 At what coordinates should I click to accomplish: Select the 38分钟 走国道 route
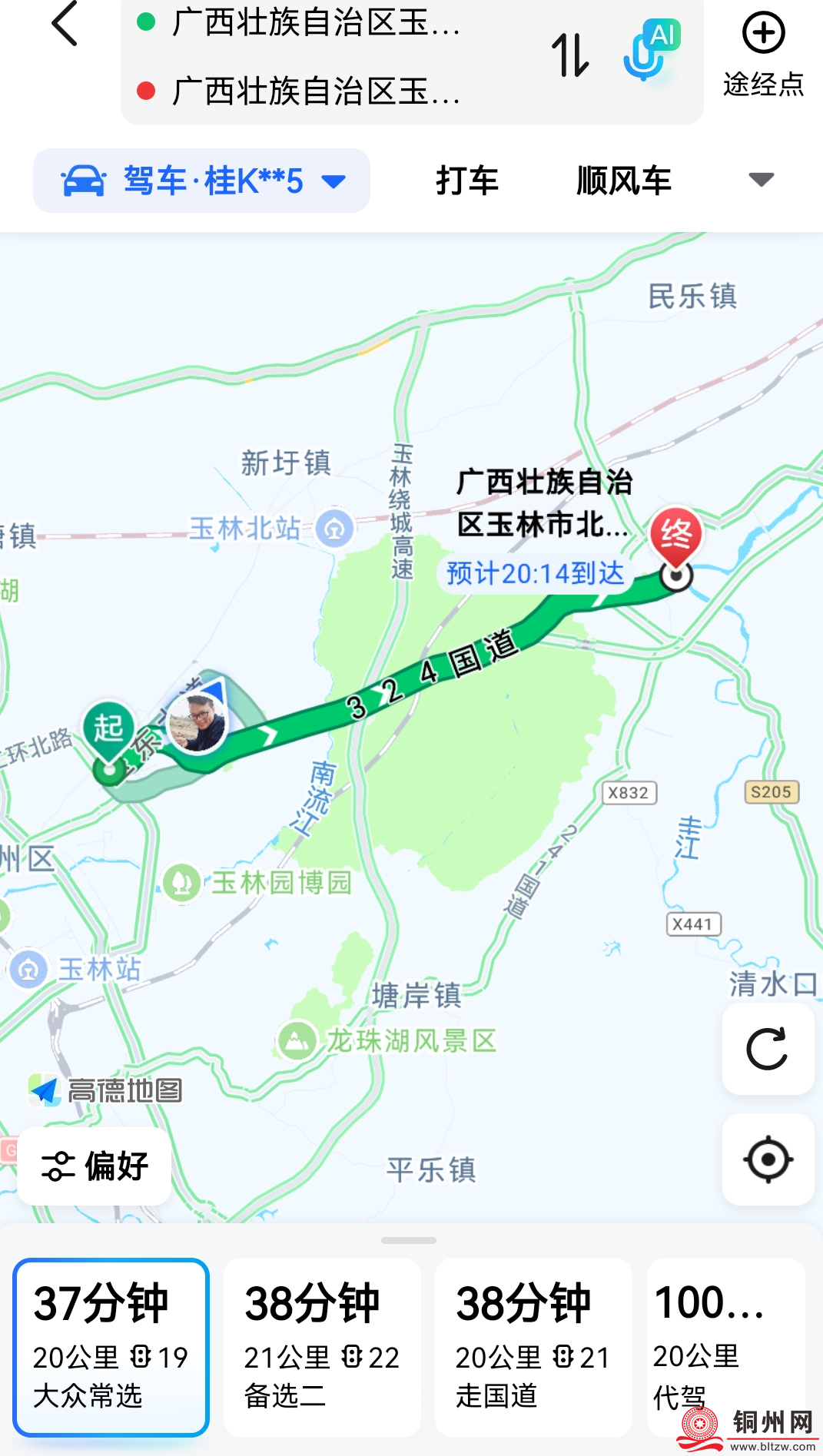[533, 1347]
